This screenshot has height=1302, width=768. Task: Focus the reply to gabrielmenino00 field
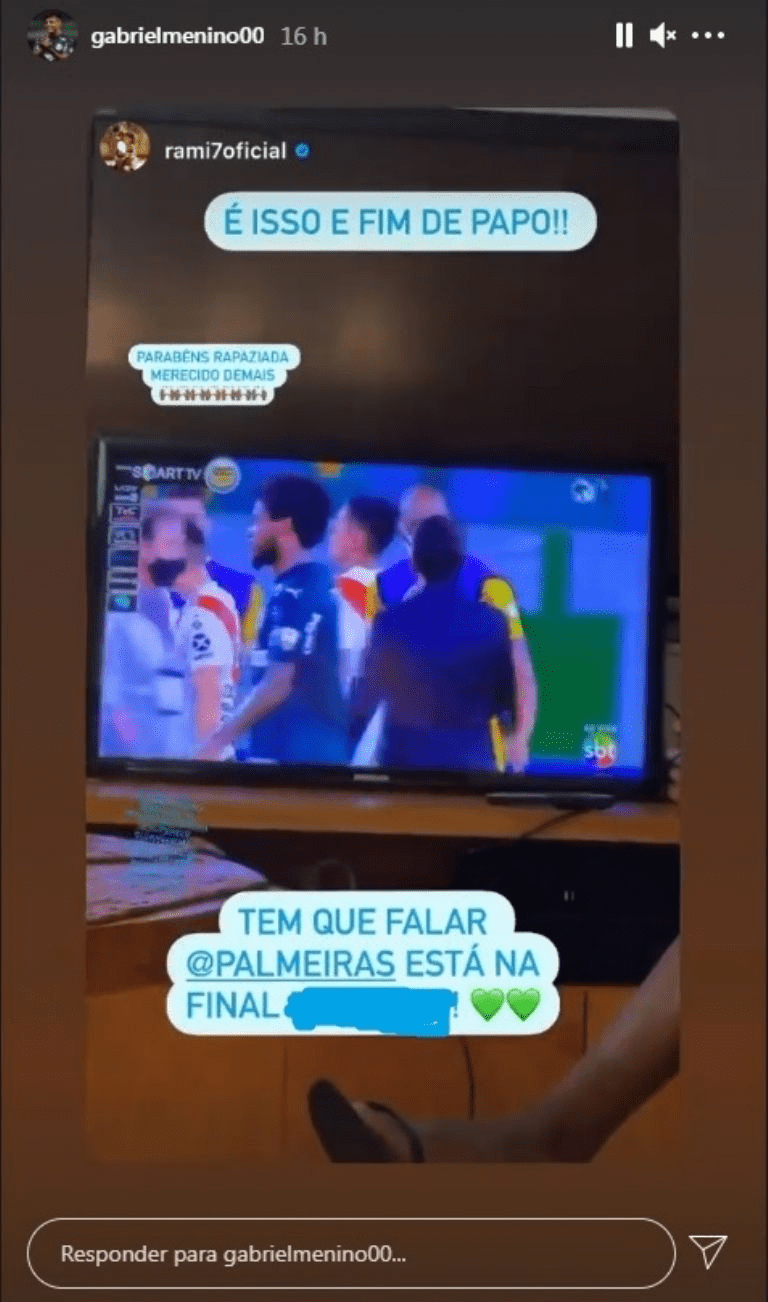pos(350,1253)
